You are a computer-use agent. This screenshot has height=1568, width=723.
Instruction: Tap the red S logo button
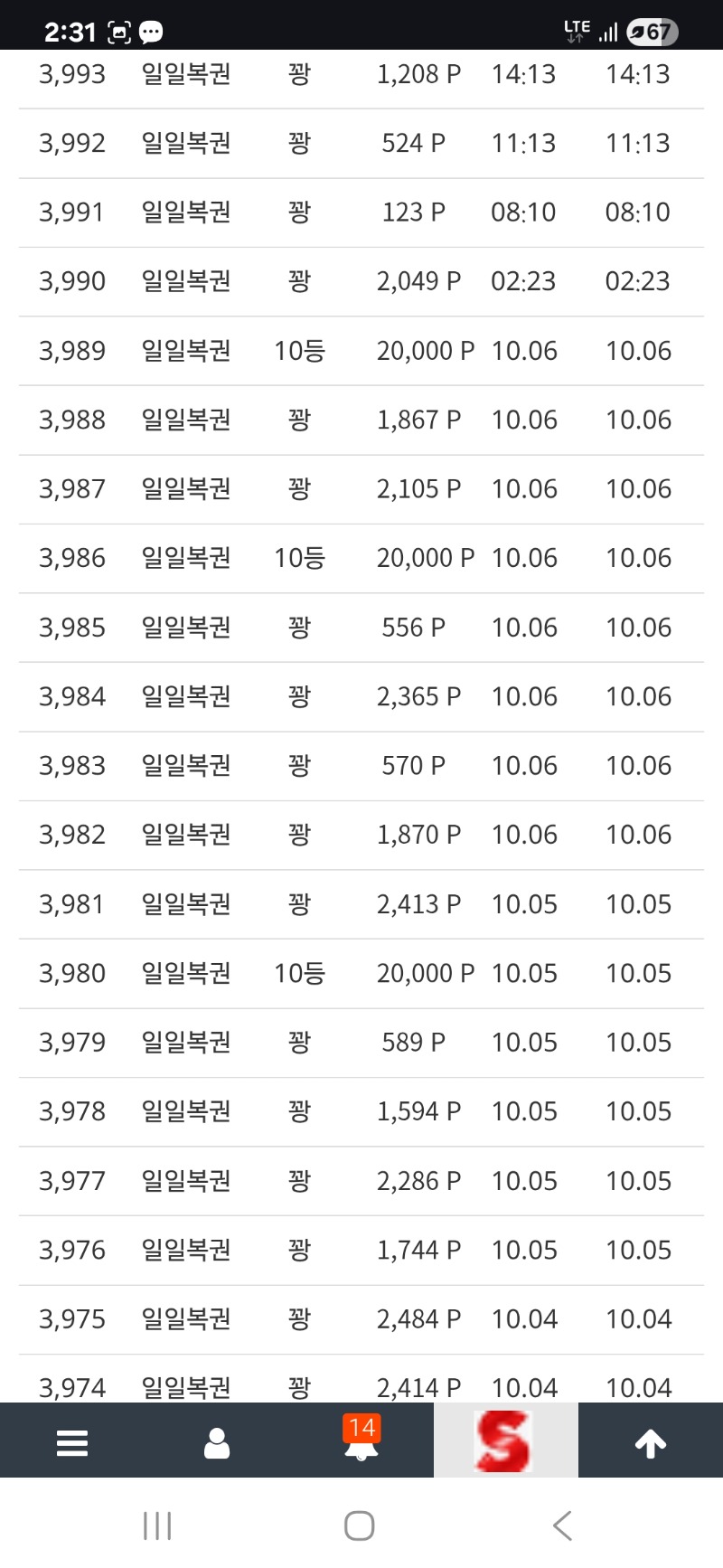tap(504, 1440)
